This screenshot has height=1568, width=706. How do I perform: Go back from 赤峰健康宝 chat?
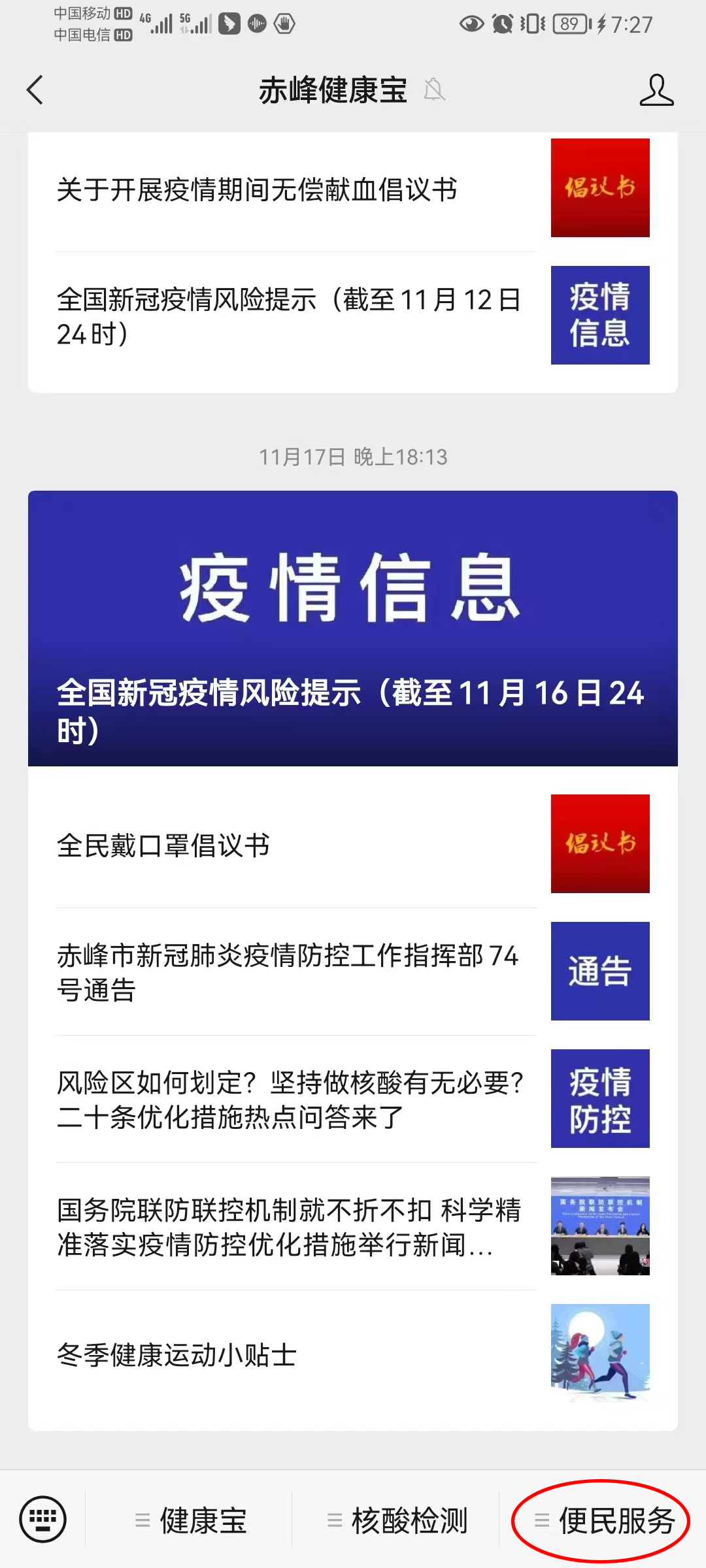point(35,90)
